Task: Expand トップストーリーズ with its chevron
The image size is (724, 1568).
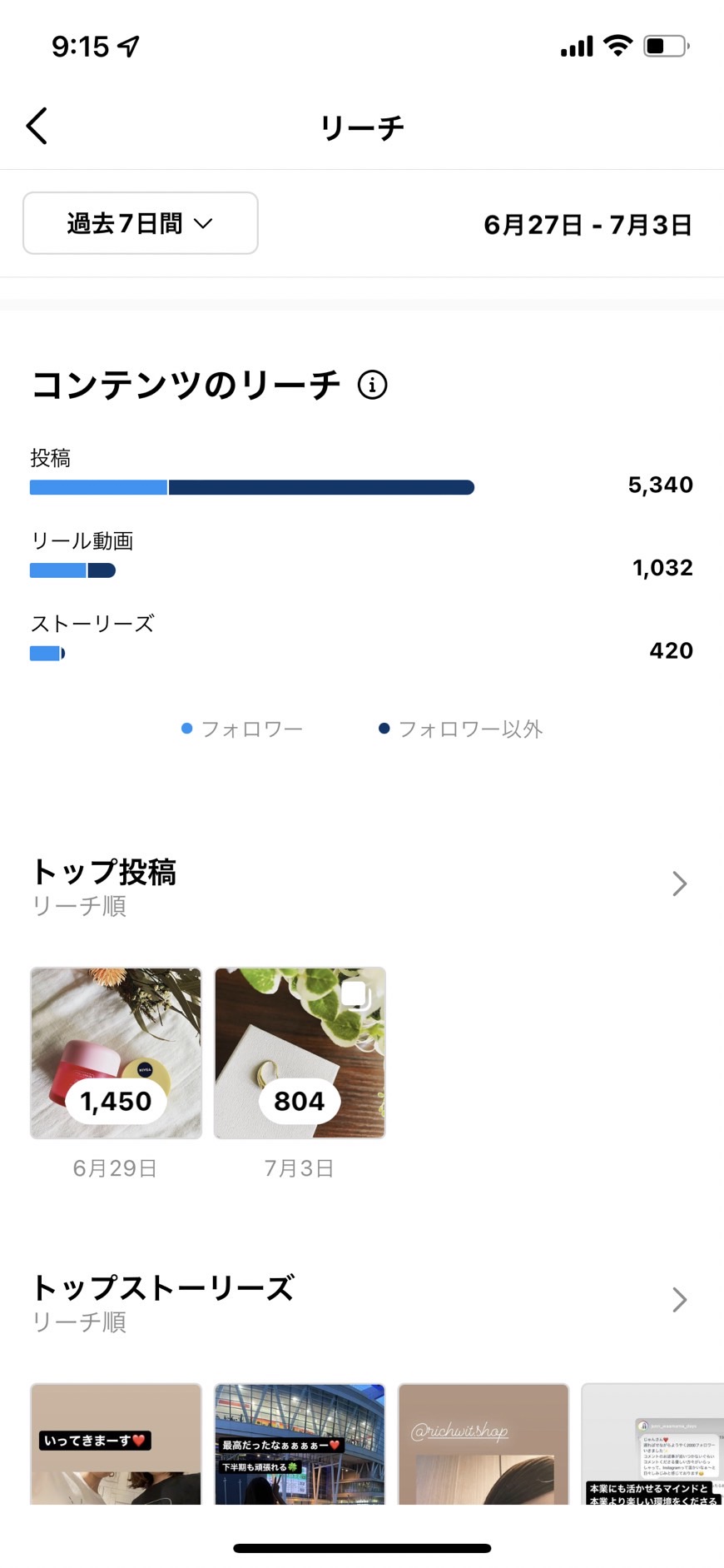Action: 679,1300
